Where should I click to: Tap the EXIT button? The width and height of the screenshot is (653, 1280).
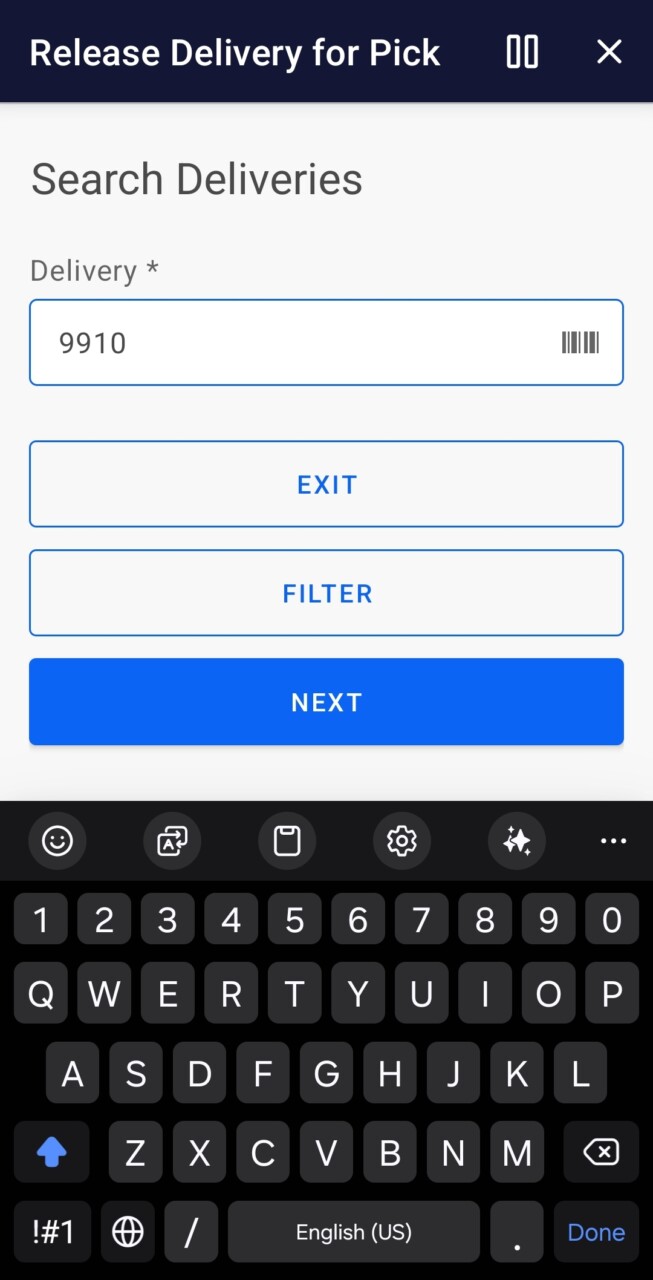pyautogui.click(x=326, y=484)
